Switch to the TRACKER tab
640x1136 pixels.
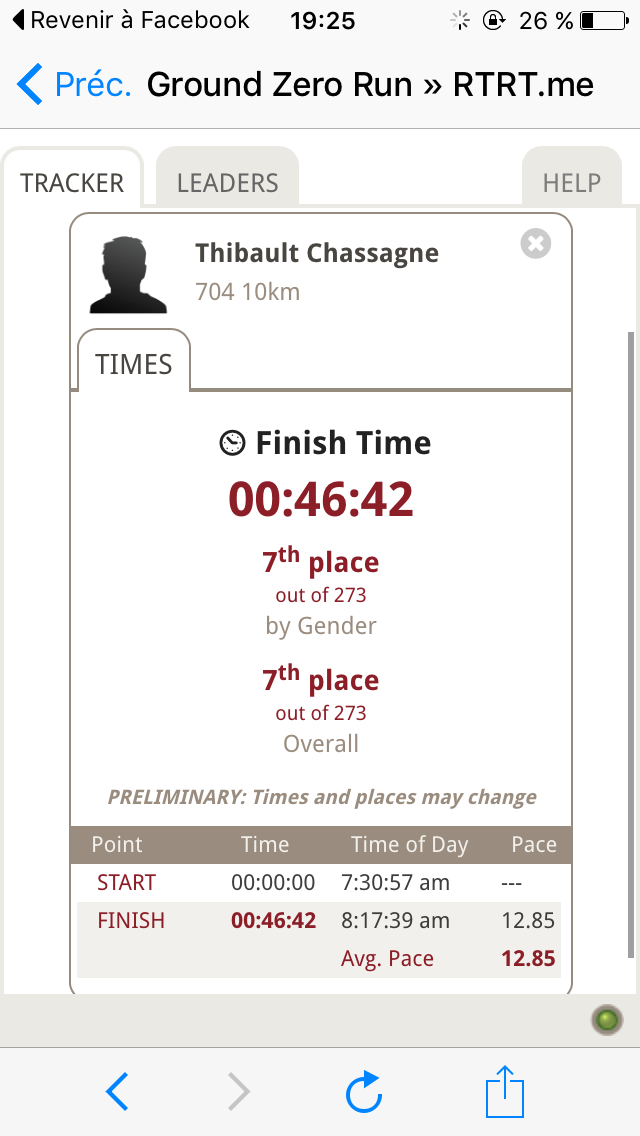tap(72, 183)
